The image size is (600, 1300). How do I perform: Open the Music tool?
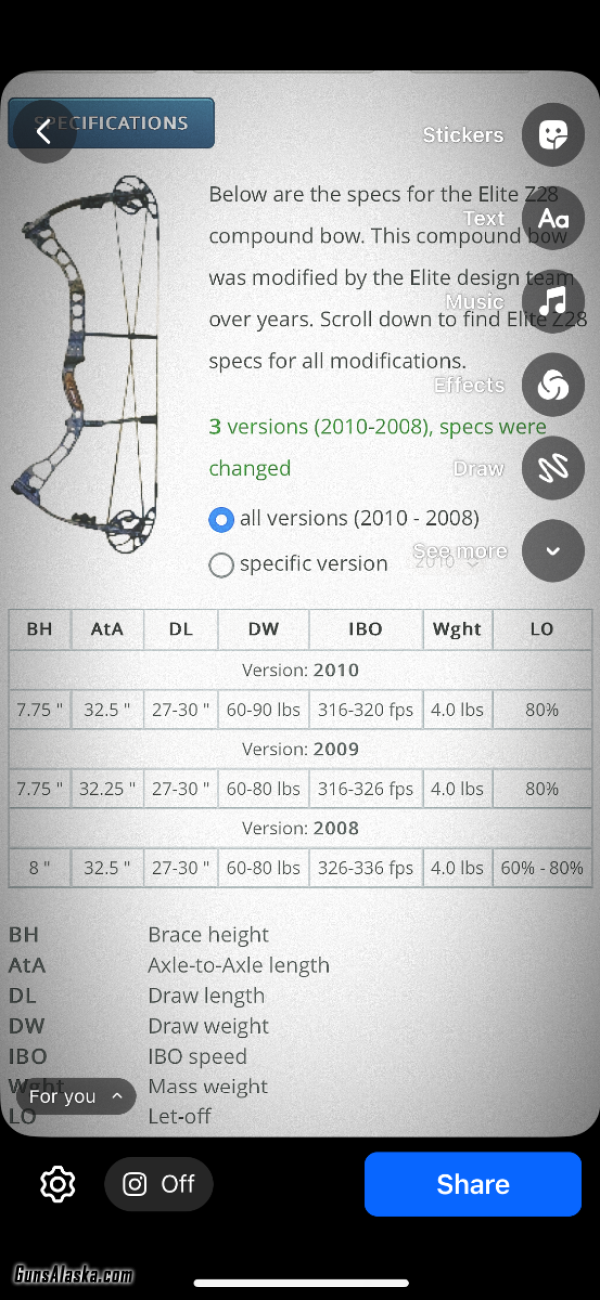coord(553,301)
